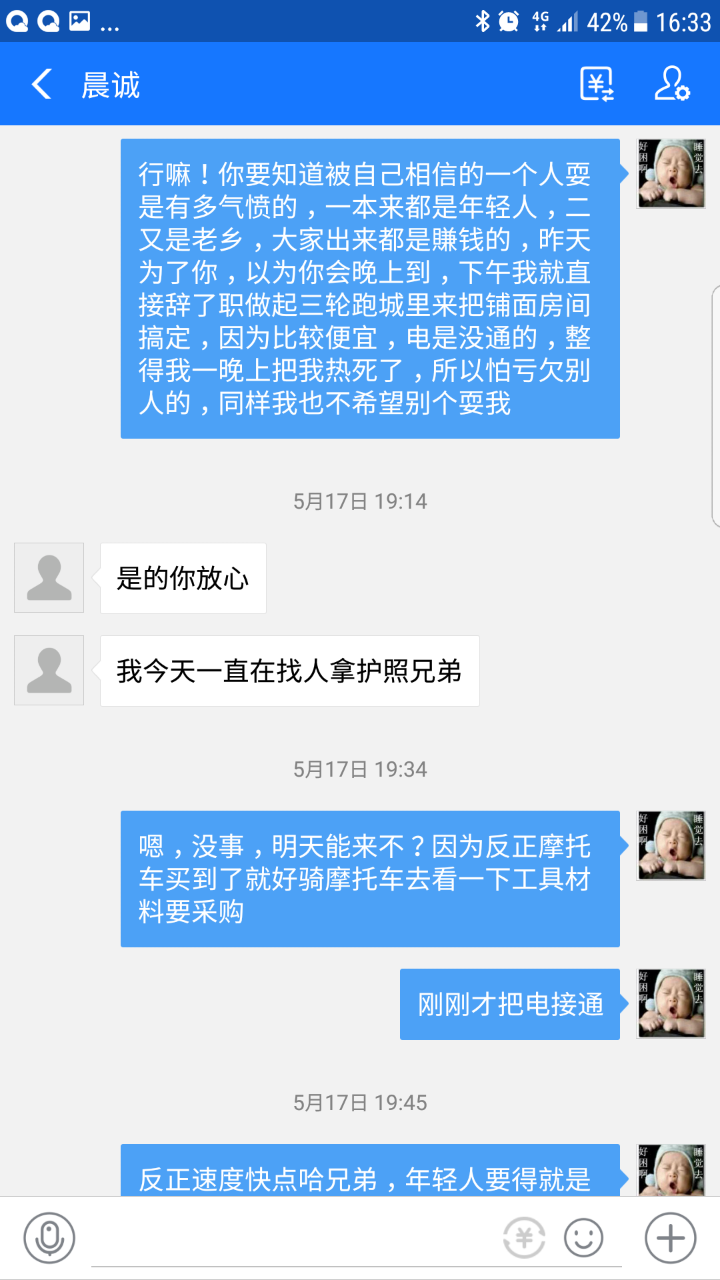Open chat settings for contact 晨诚
This screenshot has height=1280, width=720.
(x=672, y=84)
